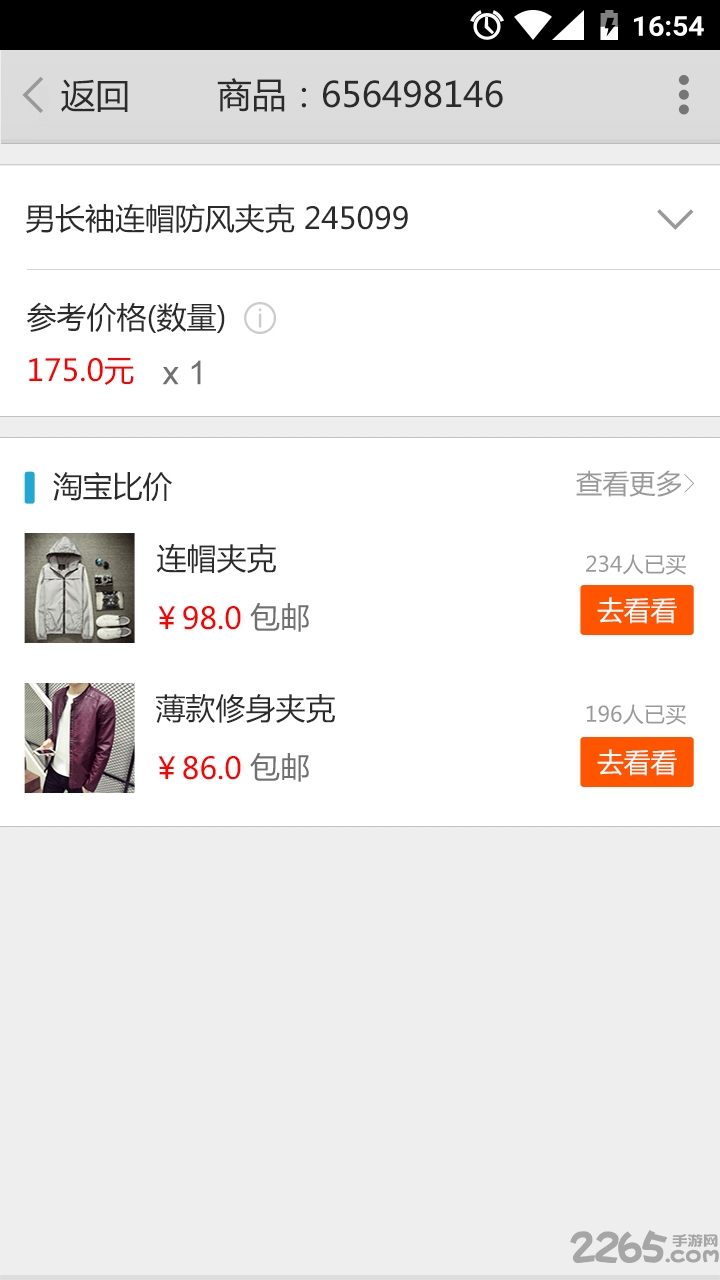Viewport: 720px width, 1280px height.
Task: Tap the info icon next to 参考价格(数量)
Action: click(259, 319)
